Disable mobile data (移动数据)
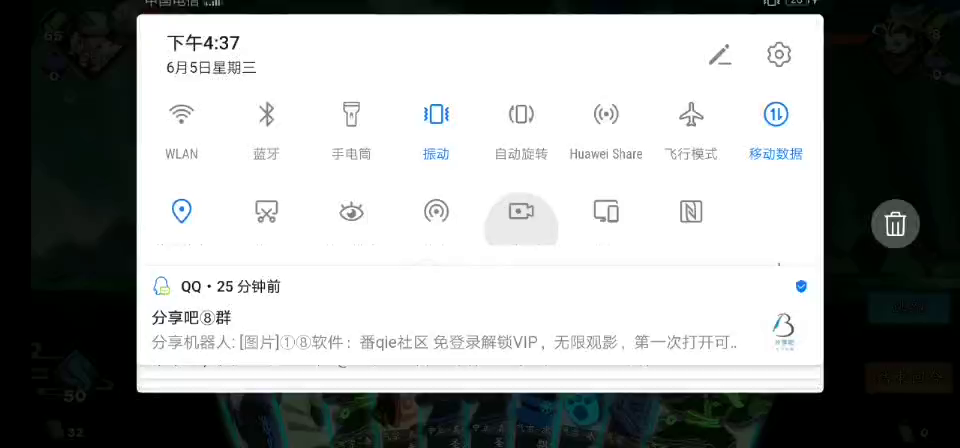Image resolution: width=960 pixels, height=448 pixels. tap(776, 115)
